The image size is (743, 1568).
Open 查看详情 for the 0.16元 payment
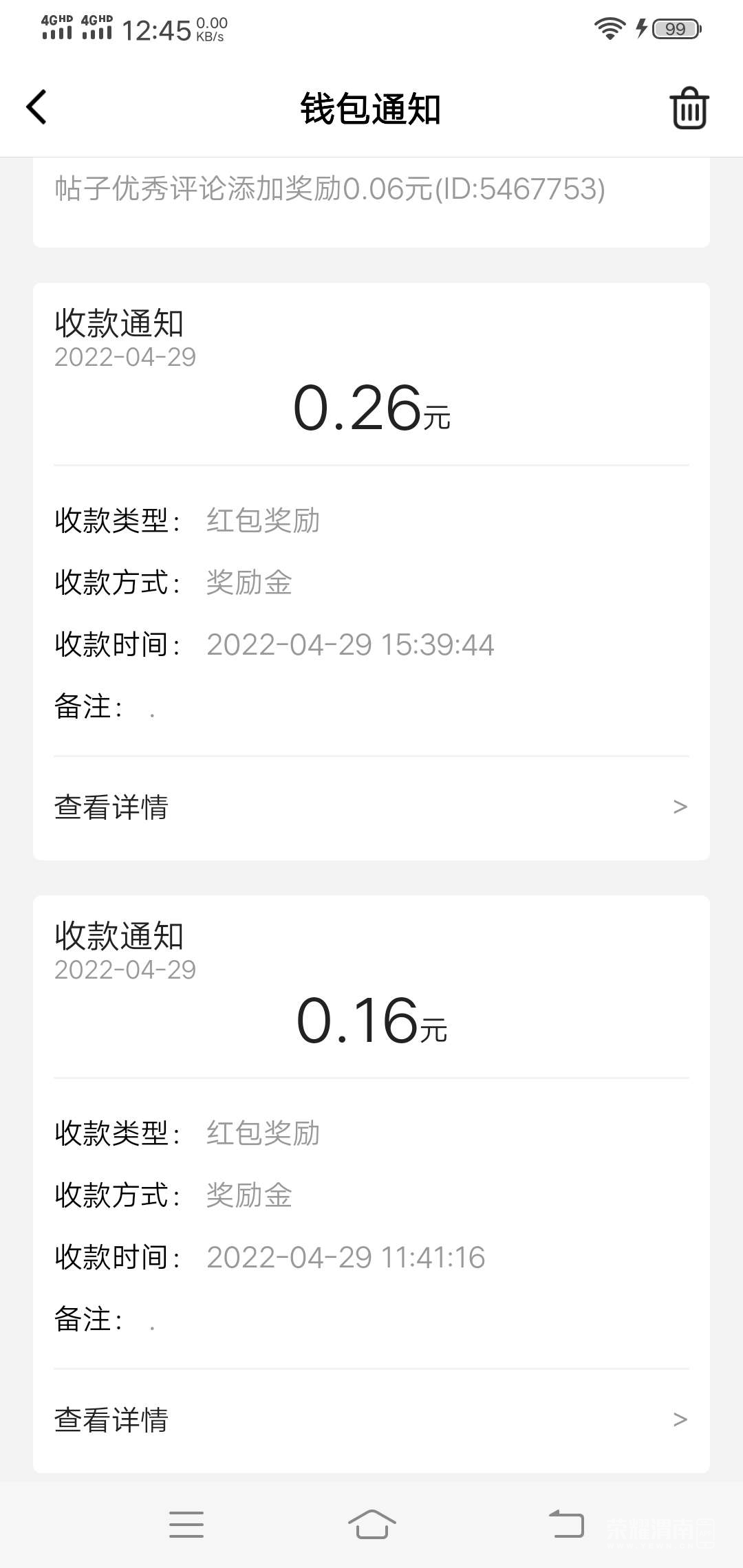(371, 1420)
